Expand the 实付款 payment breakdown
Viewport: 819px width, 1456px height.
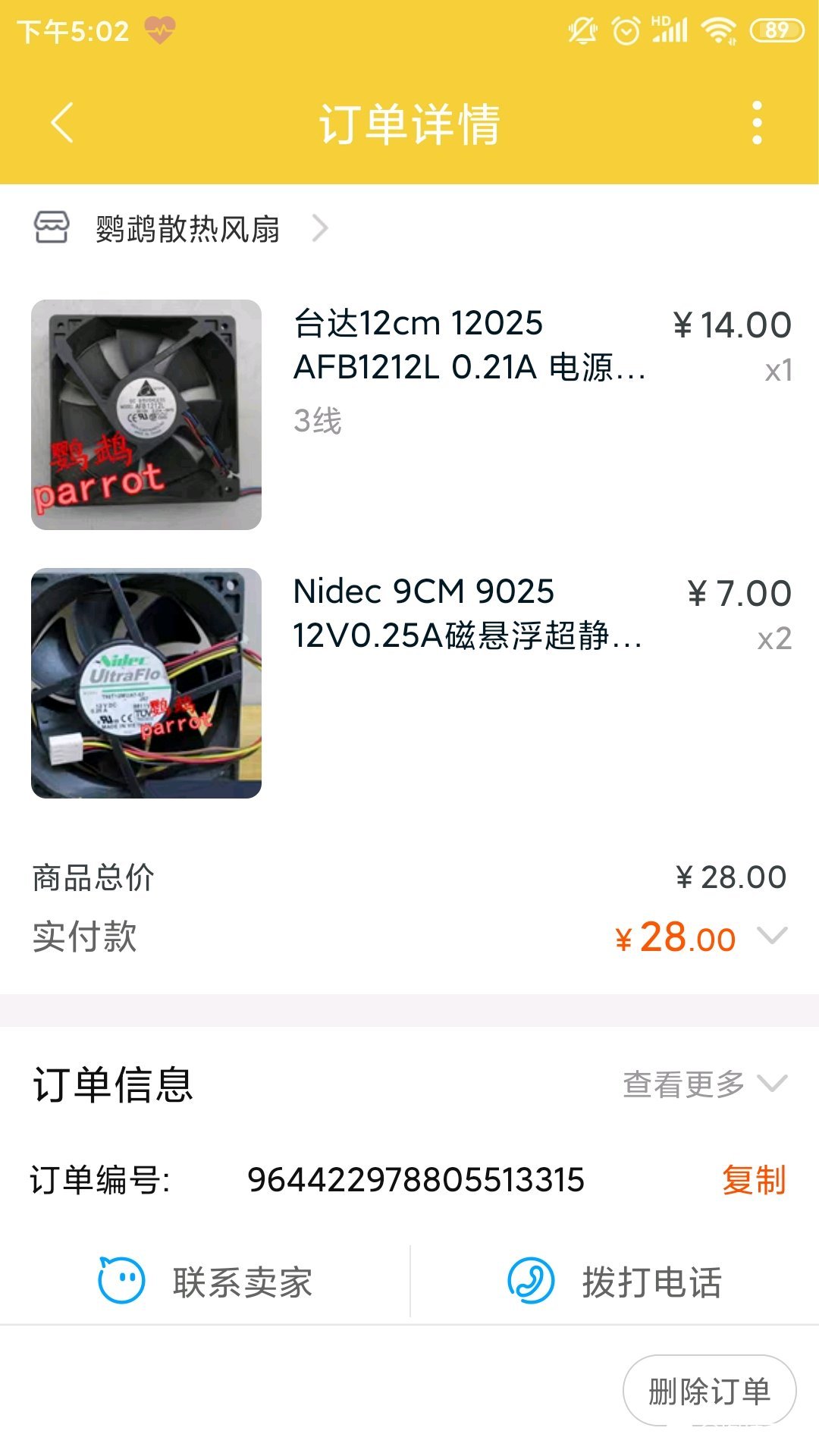click(x=773, y=936)
